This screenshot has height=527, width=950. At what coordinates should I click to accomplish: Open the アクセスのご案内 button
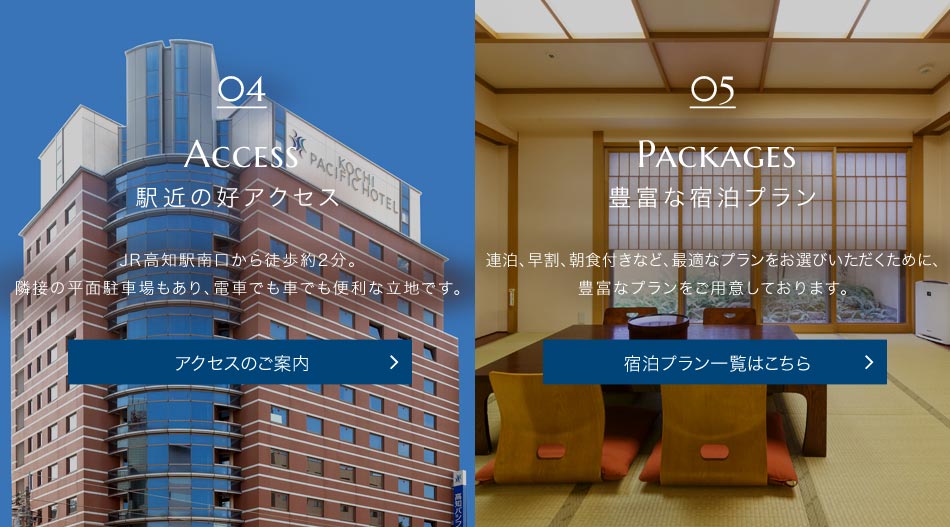click(240, 363)
